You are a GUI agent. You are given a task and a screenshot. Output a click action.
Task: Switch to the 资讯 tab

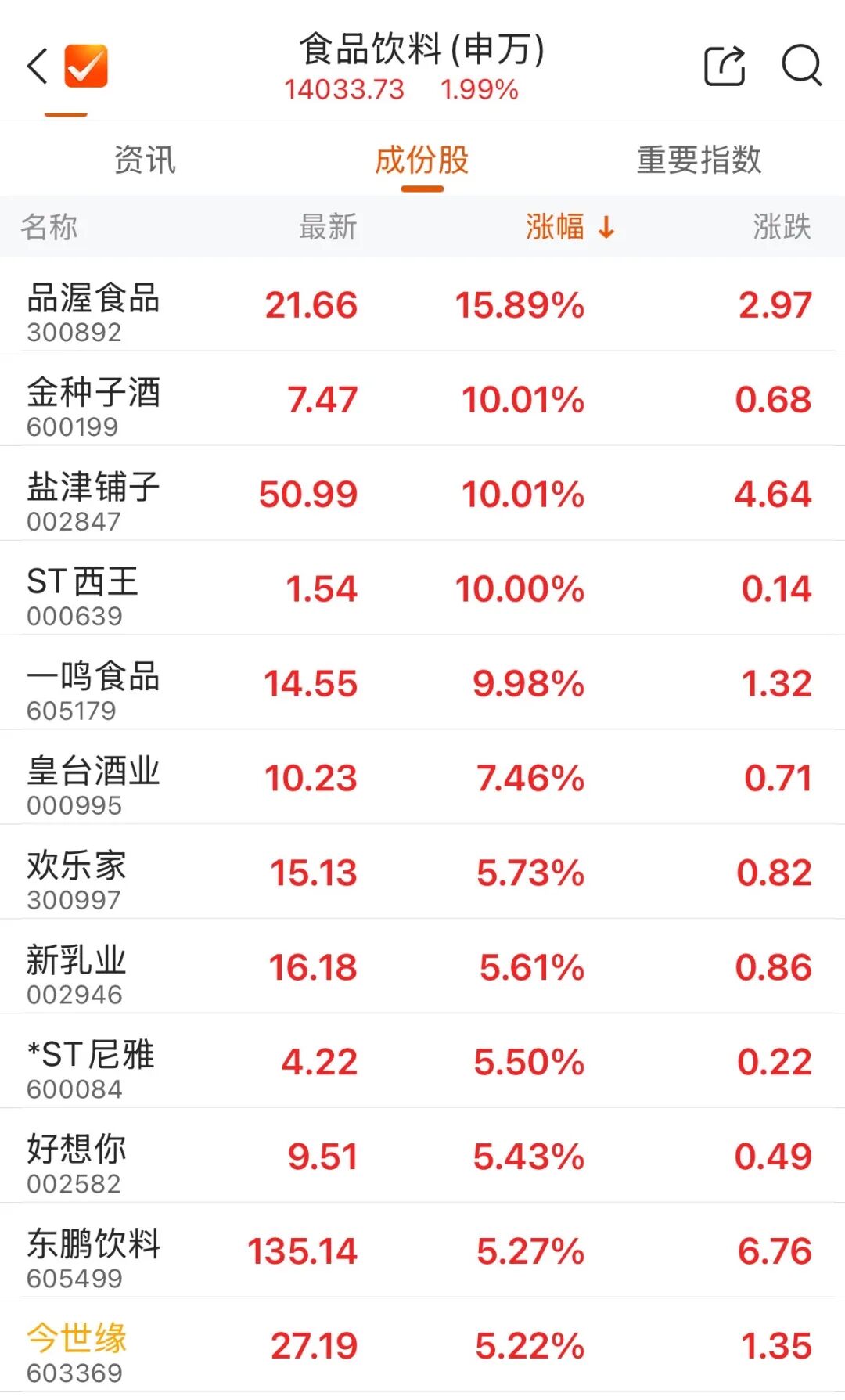click(145, 160)
